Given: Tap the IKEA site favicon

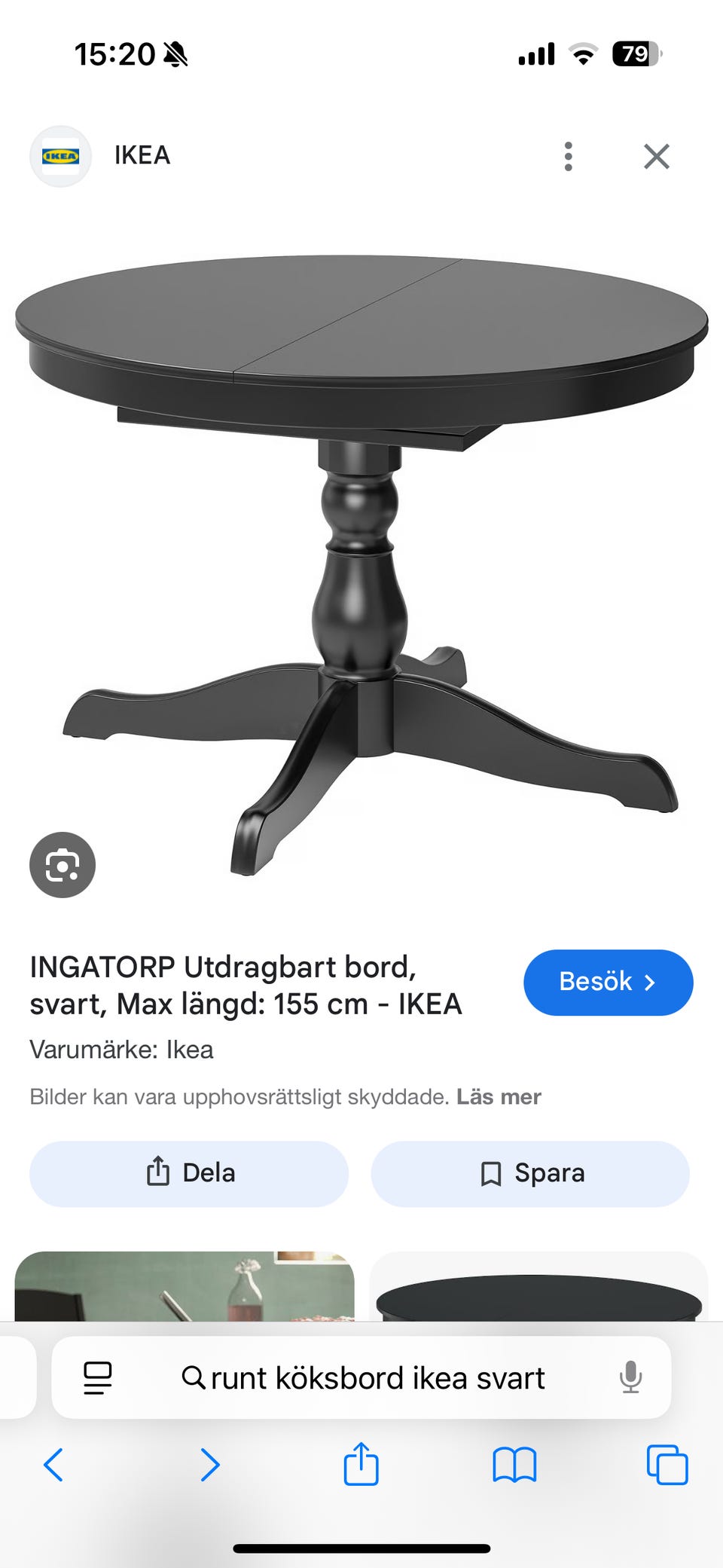Looking at the screenshot, I should pos(60,156).
